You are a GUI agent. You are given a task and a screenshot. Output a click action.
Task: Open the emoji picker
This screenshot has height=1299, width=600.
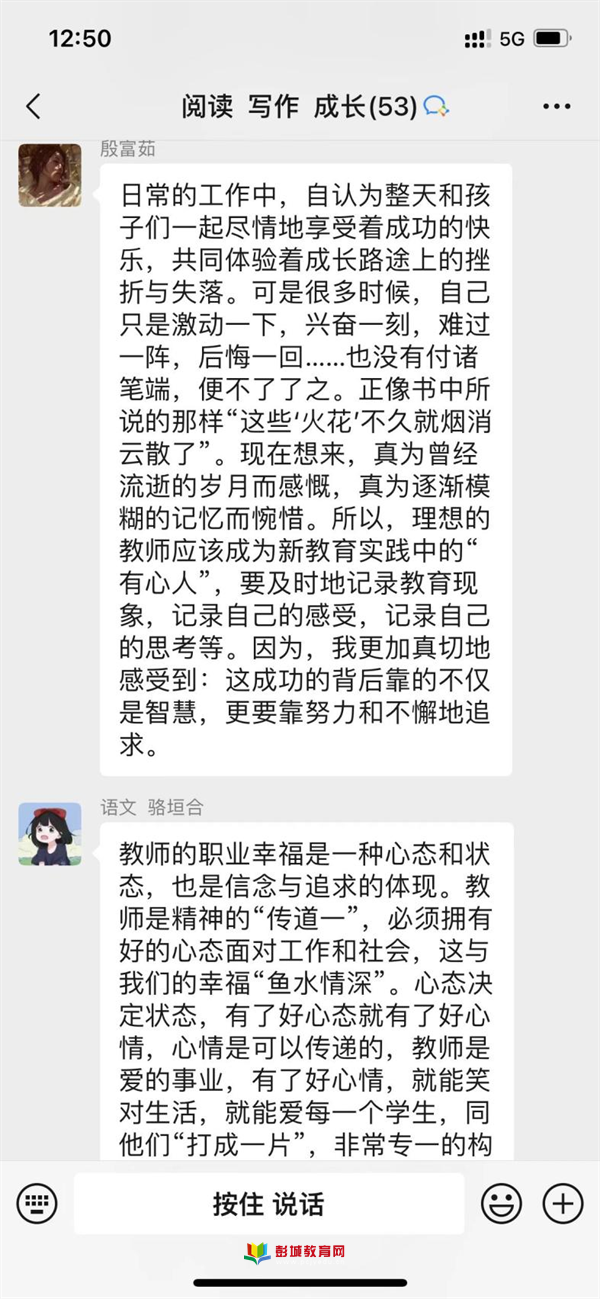[501, 1203]
